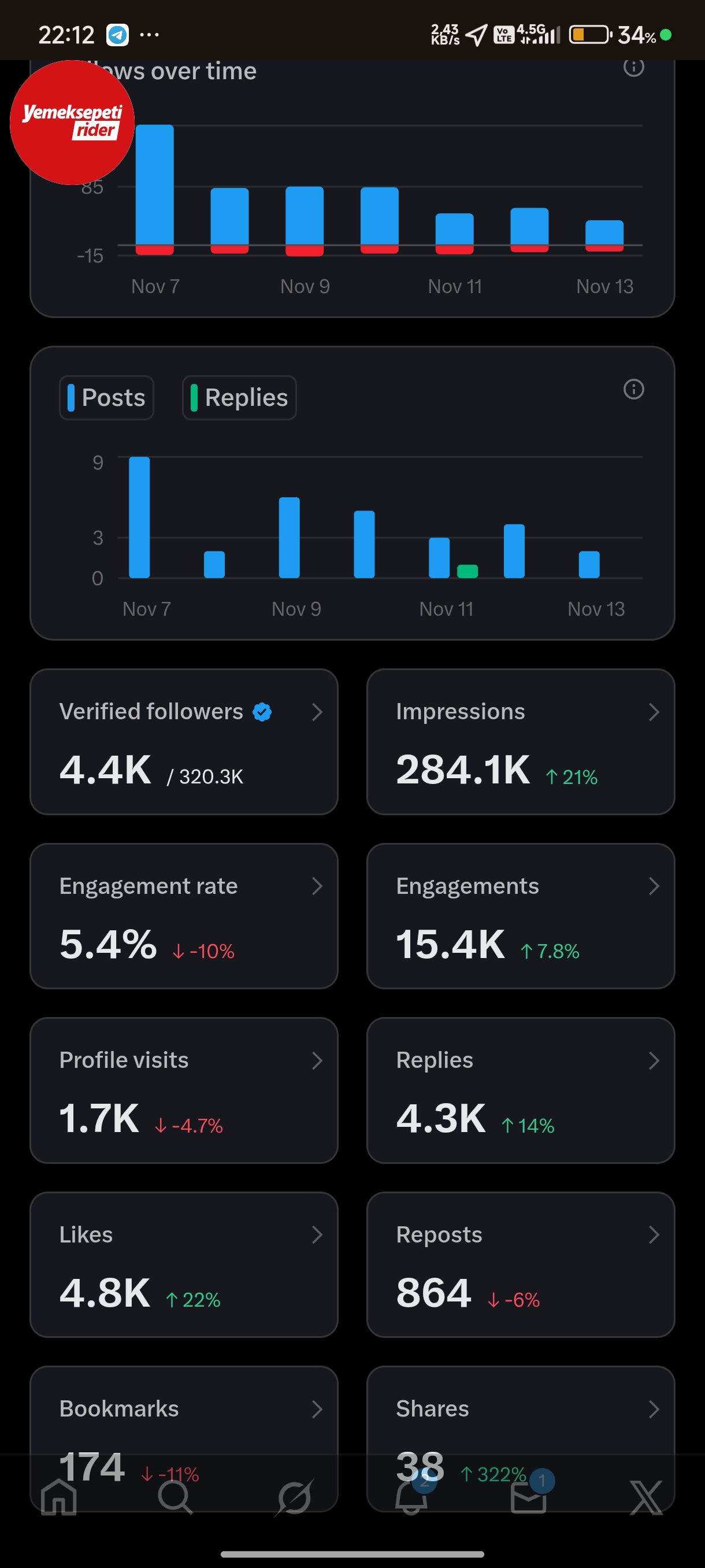Tap the info icon on the posts chart

[634, 389]
